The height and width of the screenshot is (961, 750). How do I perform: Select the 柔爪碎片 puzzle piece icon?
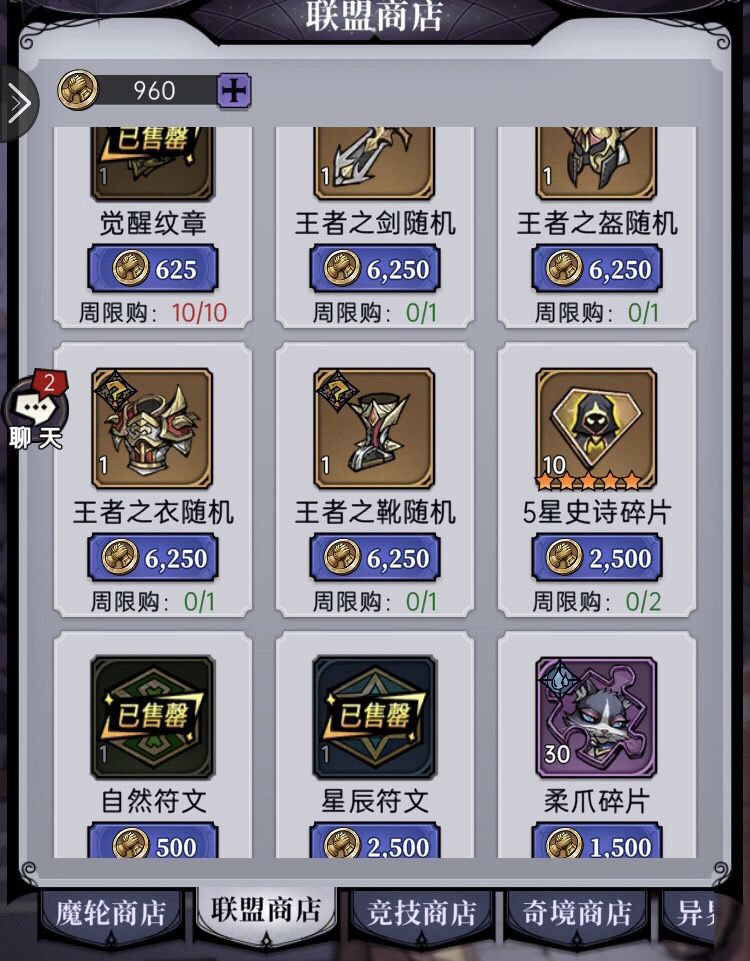pyautogui.click(x=597, y=715)
